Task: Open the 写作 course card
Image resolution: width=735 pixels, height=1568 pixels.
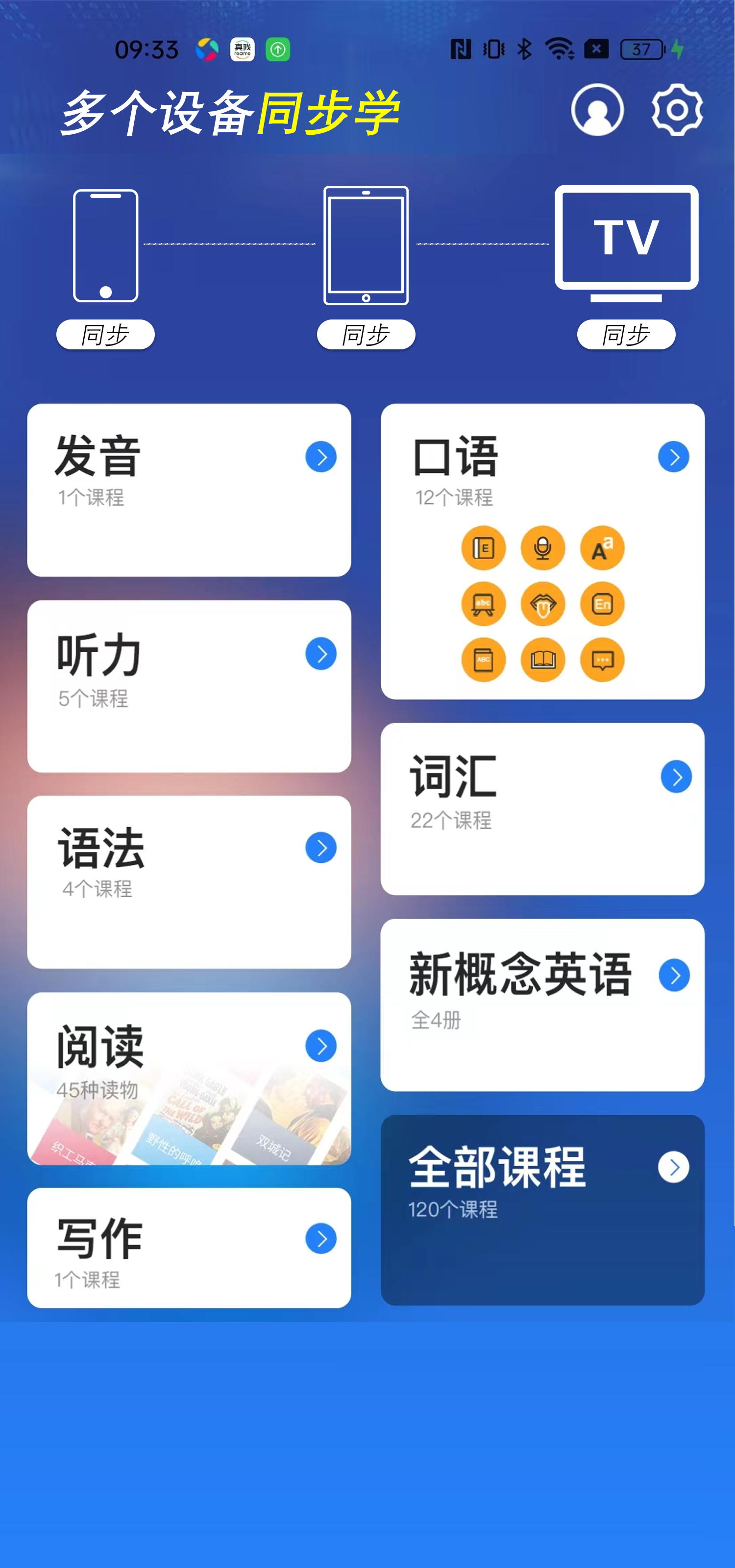Action: click(x=189, y=1247)
